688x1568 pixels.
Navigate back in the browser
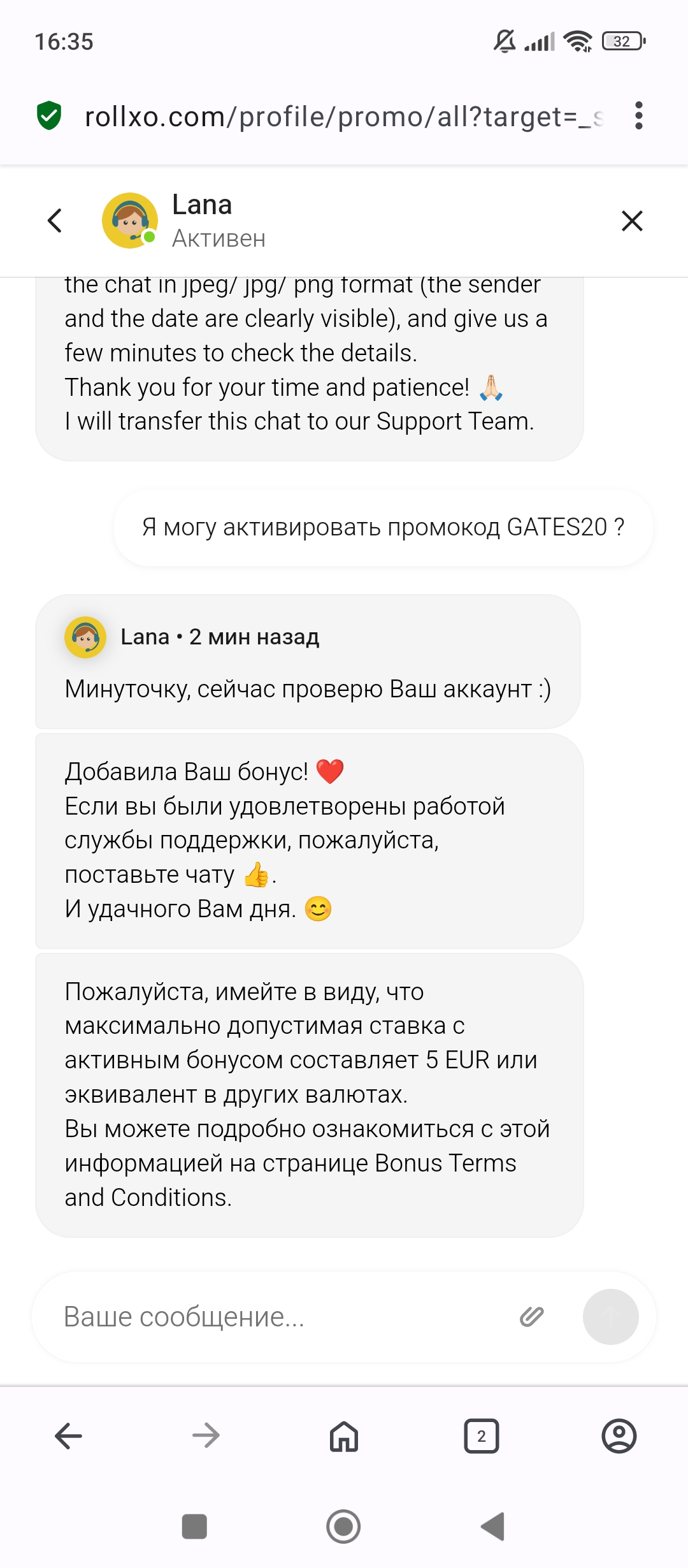(69, 1436)
